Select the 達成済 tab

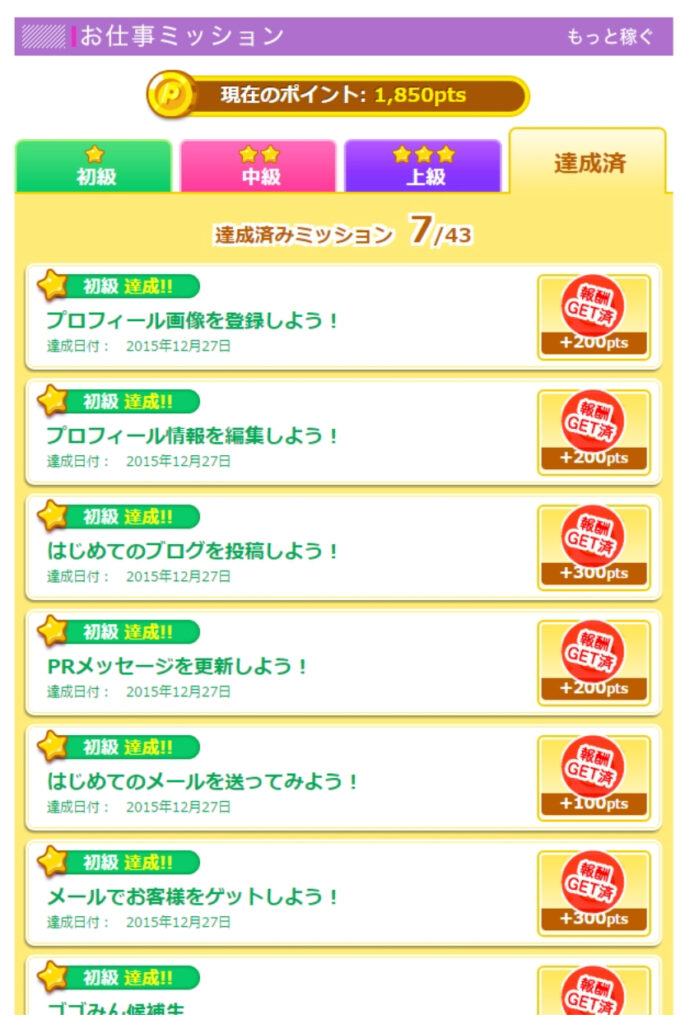[588, 163]
